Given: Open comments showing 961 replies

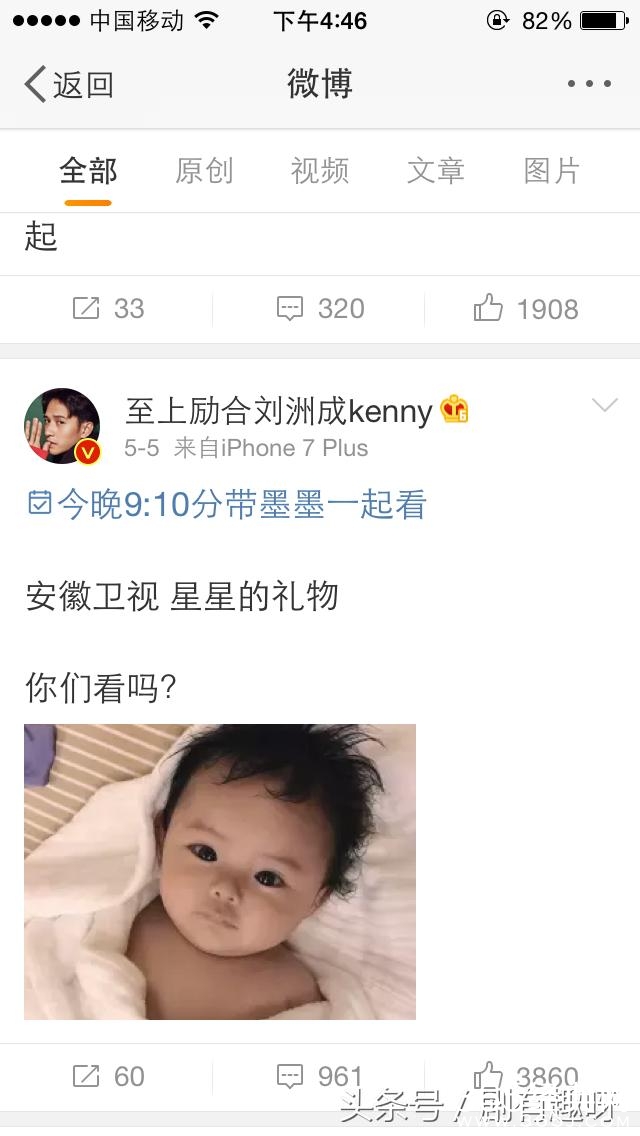Looking at the screenshot, I should [x=320, y=1076].
